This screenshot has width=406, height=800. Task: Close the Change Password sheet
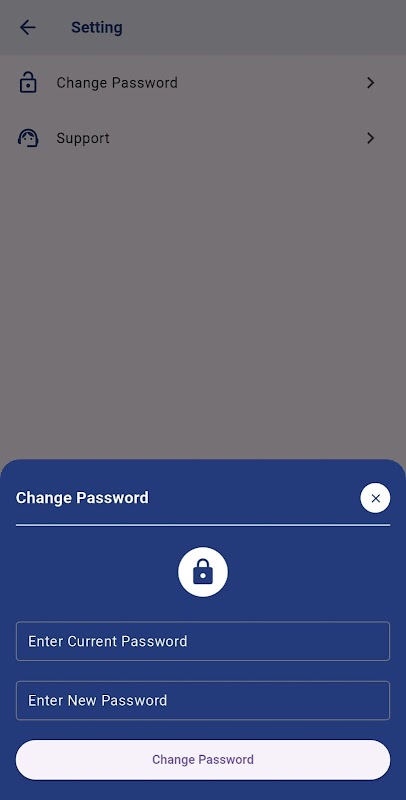(375, 498)
